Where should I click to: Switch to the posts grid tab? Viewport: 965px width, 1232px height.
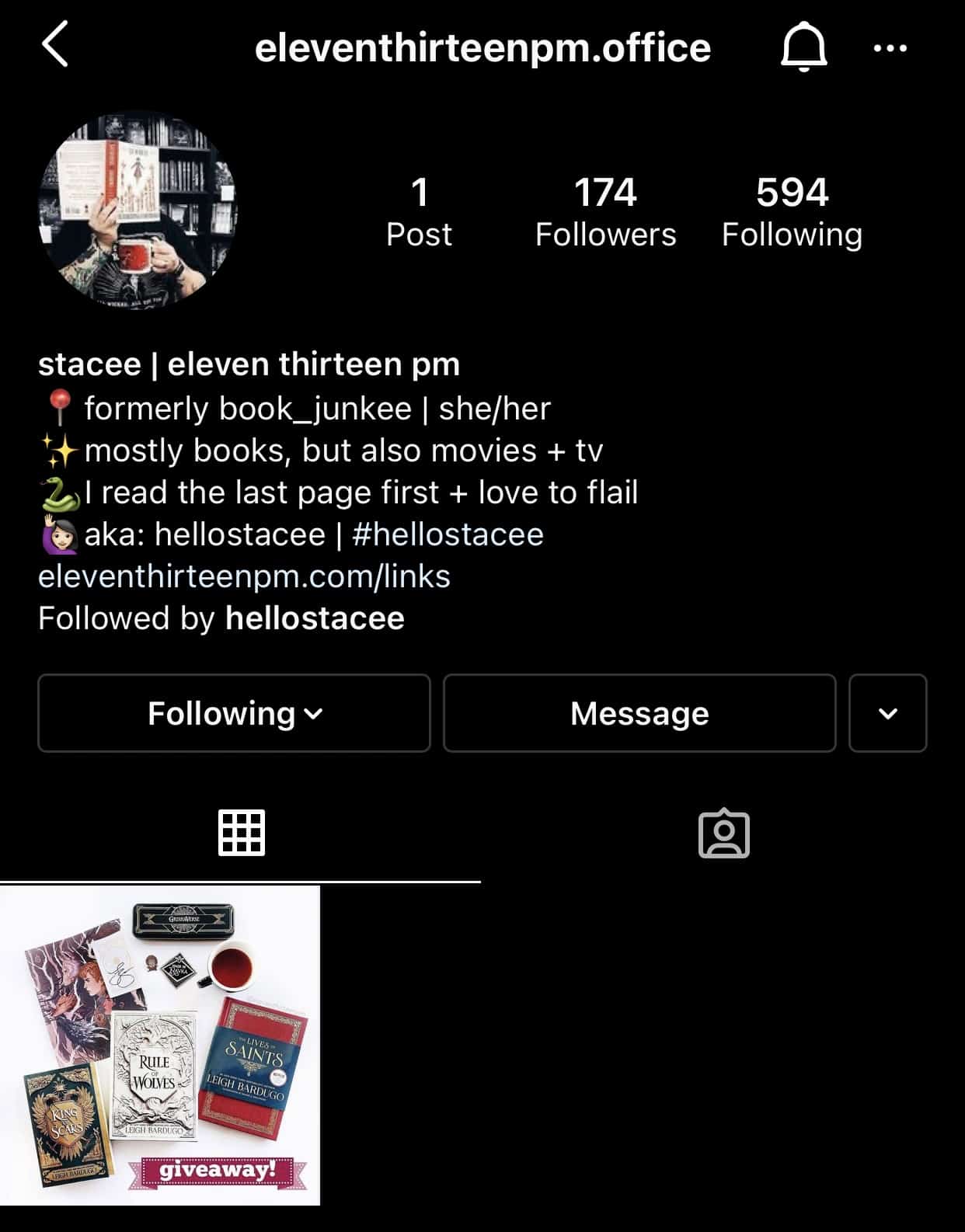coord(241,833)
